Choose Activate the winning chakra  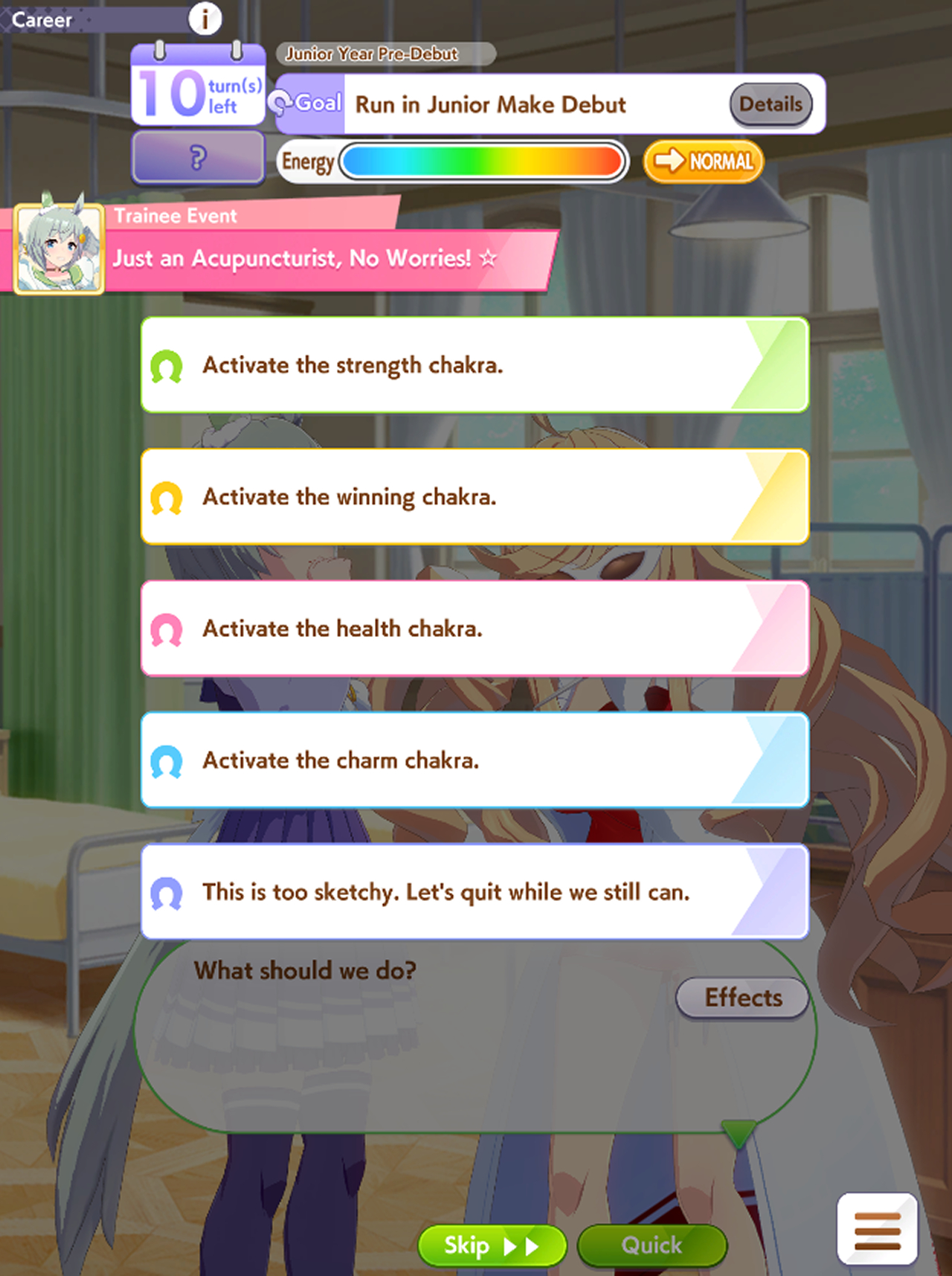(x=475, y=497)
